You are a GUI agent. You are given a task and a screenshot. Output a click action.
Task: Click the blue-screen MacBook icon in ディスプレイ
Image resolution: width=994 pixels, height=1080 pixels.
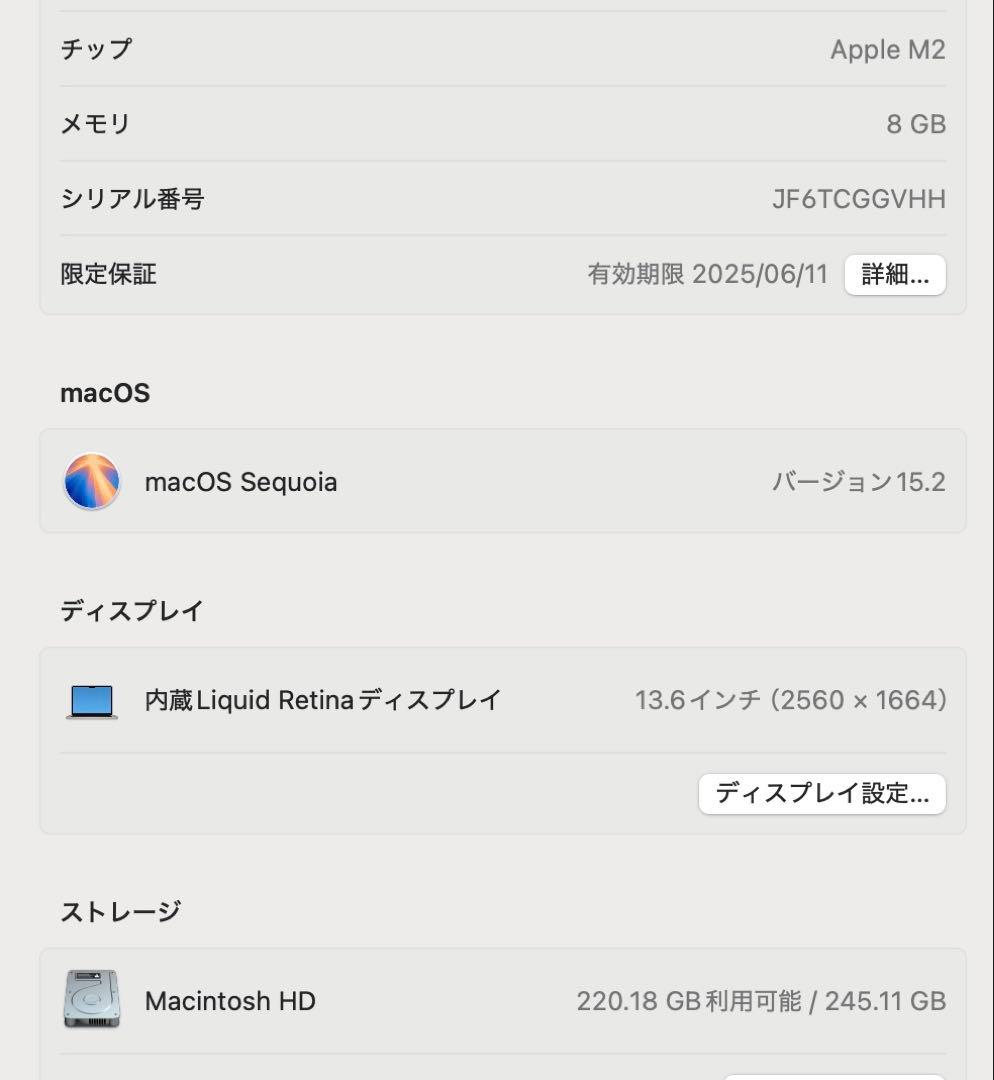click(92, 700)
